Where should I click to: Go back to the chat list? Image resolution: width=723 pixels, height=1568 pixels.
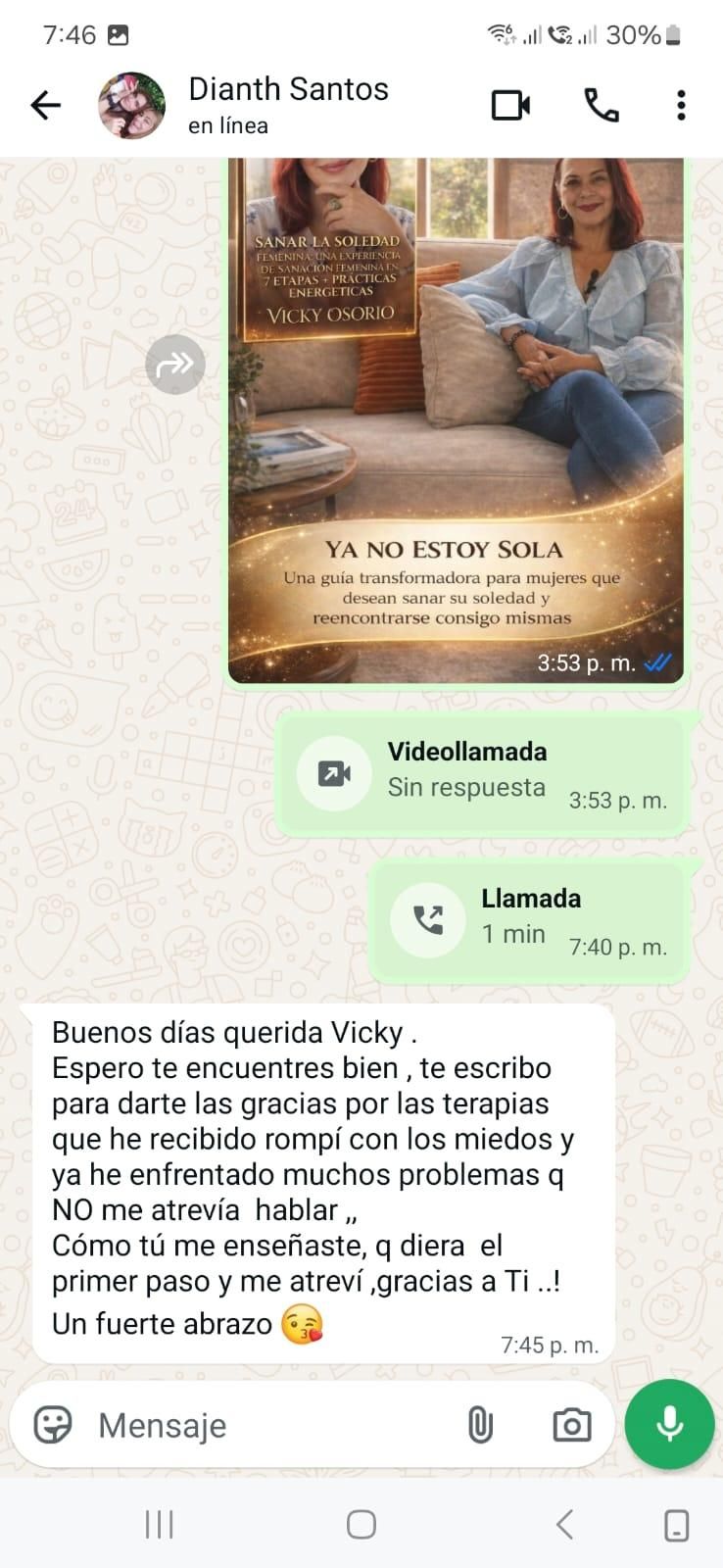[45, 105]
